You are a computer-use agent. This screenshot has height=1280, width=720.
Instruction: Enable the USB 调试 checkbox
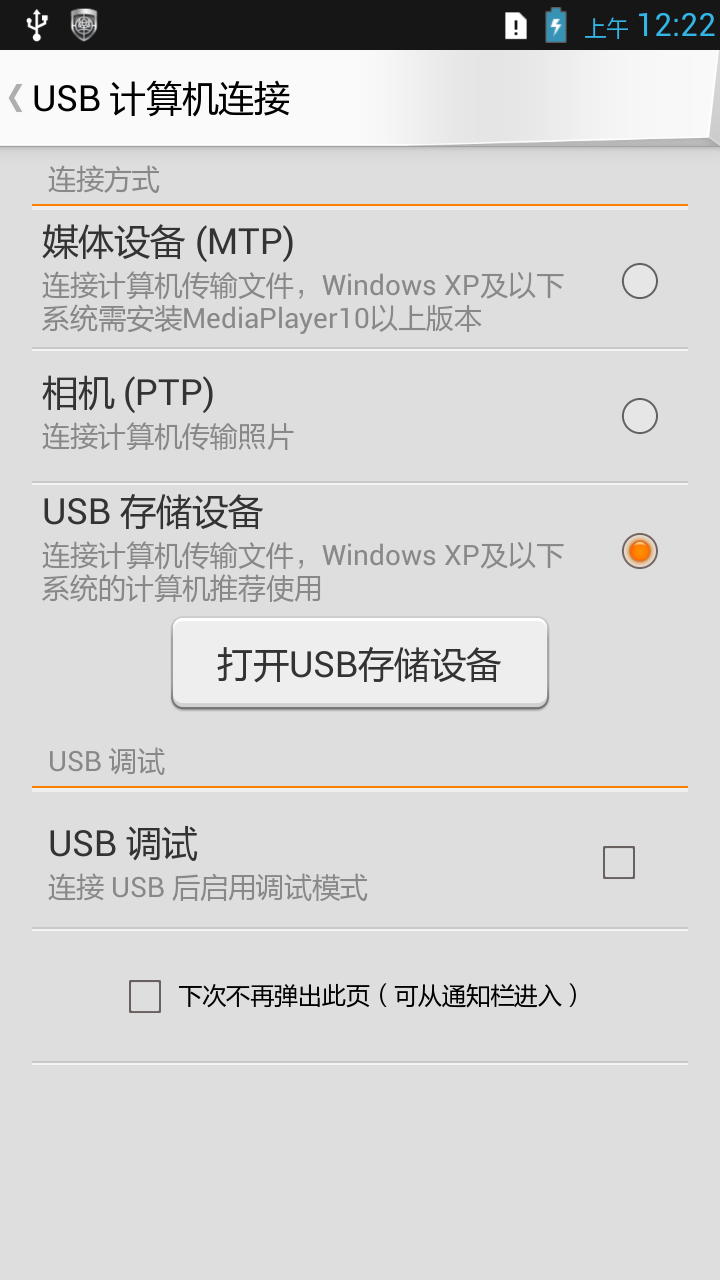coord(619,862)
